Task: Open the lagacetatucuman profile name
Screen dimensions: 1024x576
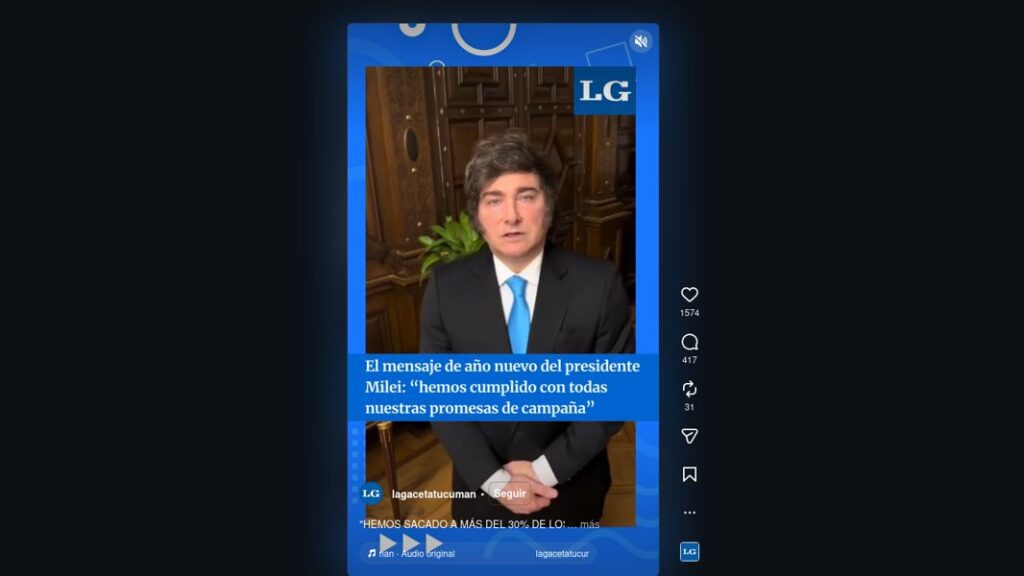Action: [x=433, y=493]
